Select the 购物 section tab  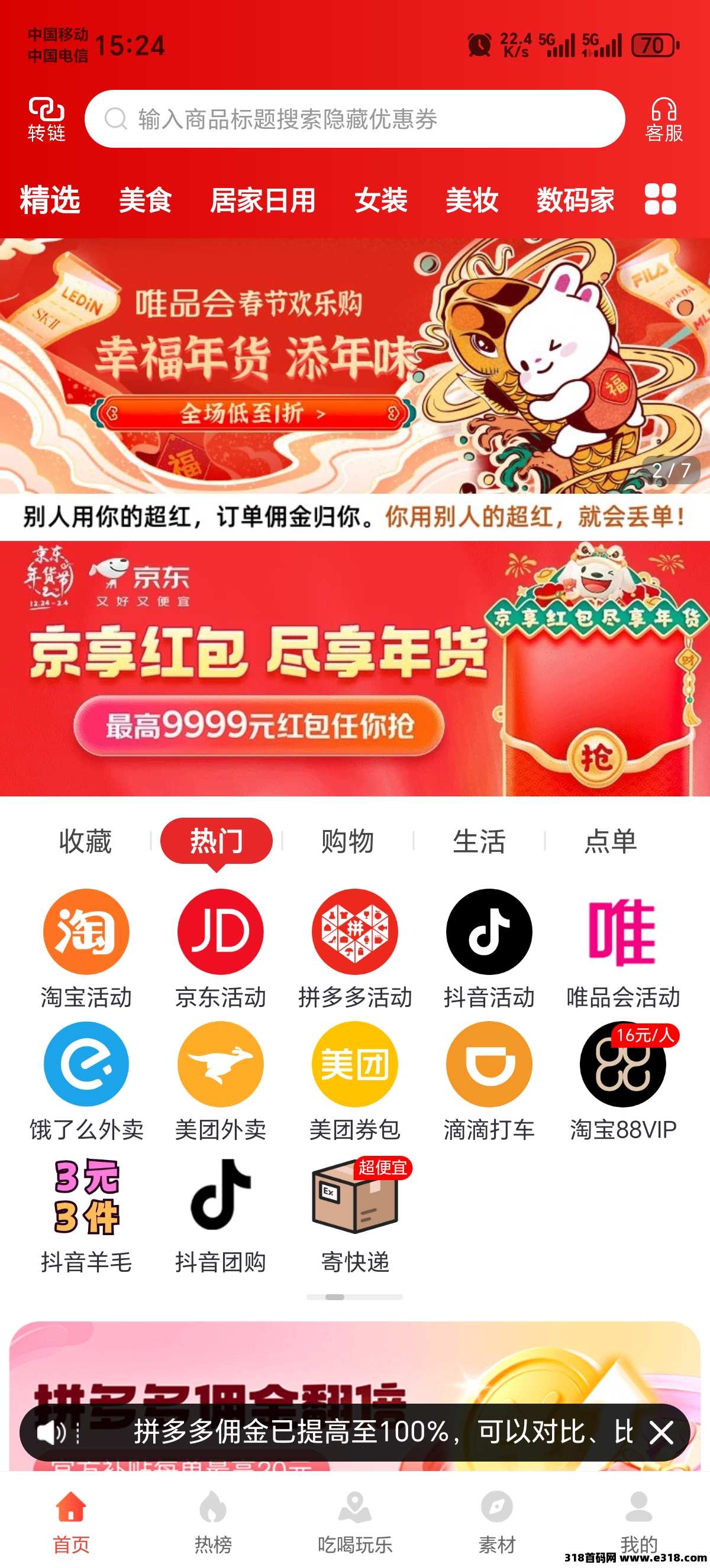pyautogui.click(x=347, y=841)
